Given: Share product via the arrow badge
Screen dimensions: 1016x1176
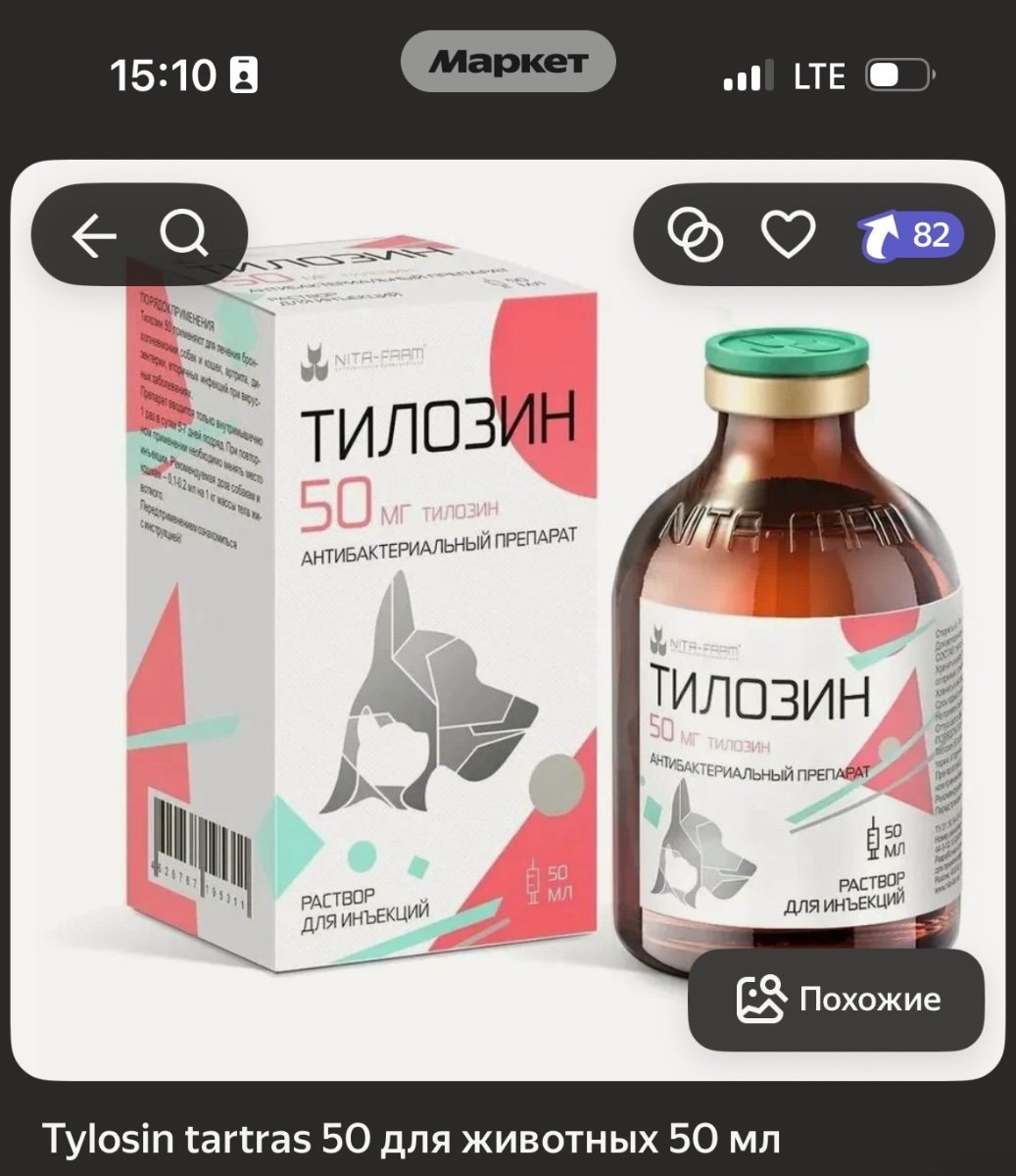Looking at the screenshot, I should click(911, 235).
